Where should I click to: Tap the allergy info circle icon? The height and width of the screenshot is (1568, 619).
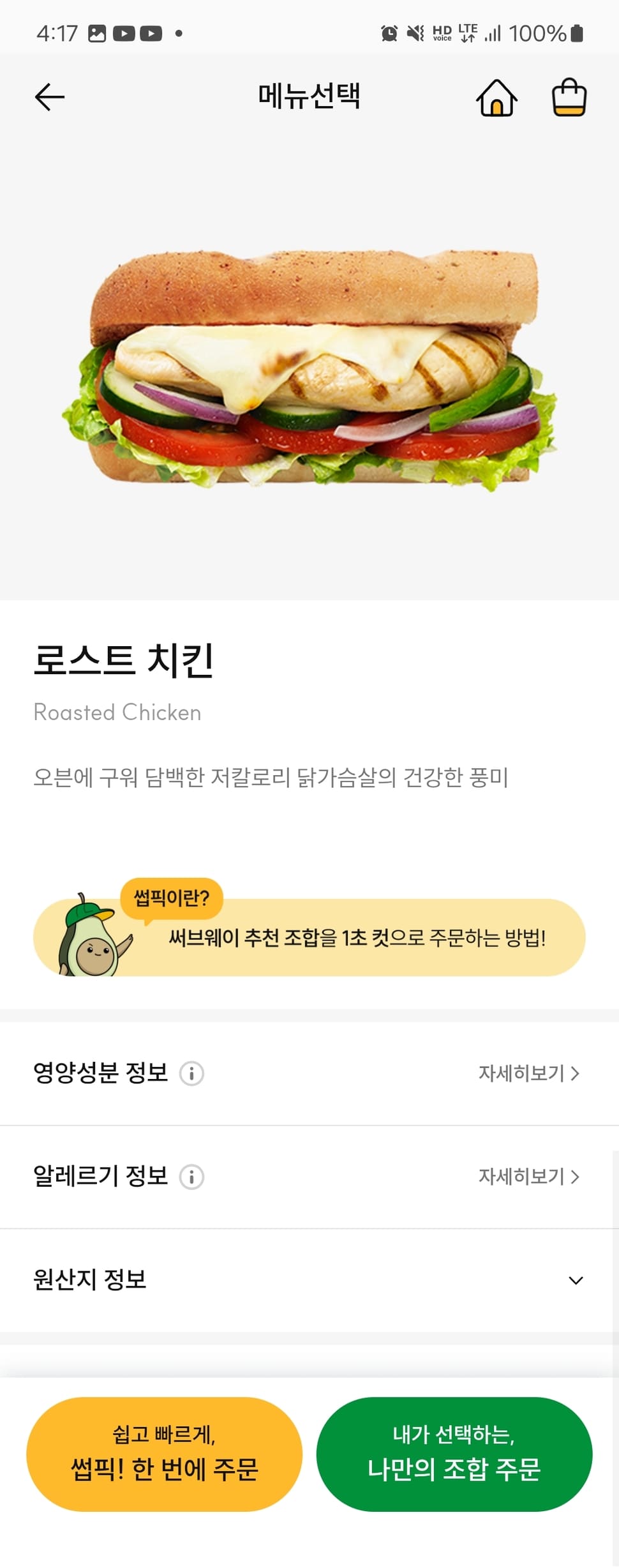(191, 1178)
